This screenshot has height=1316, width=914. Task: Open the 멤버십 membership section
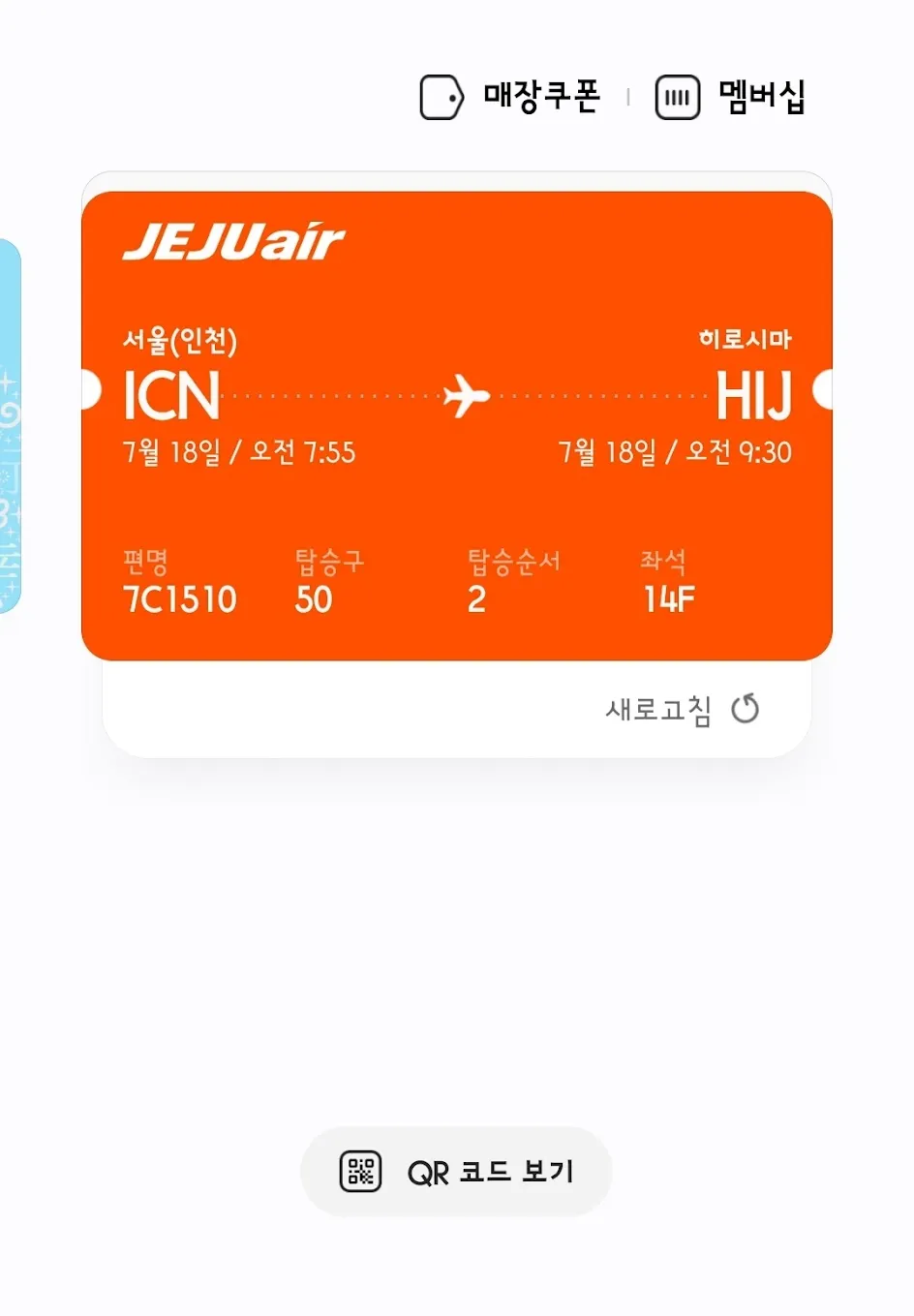point(731,97)
